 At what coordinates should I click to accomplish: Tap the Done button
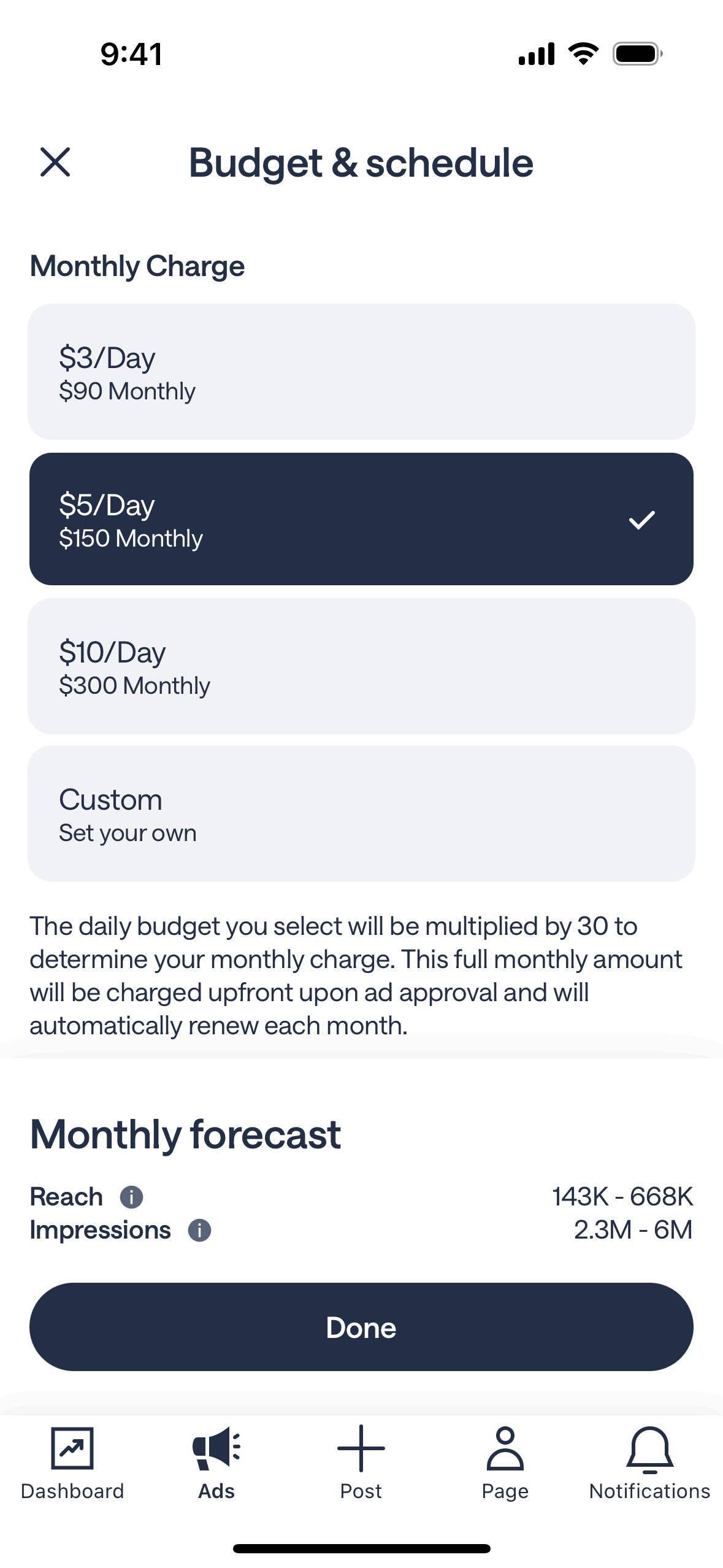click(361, 1327)
